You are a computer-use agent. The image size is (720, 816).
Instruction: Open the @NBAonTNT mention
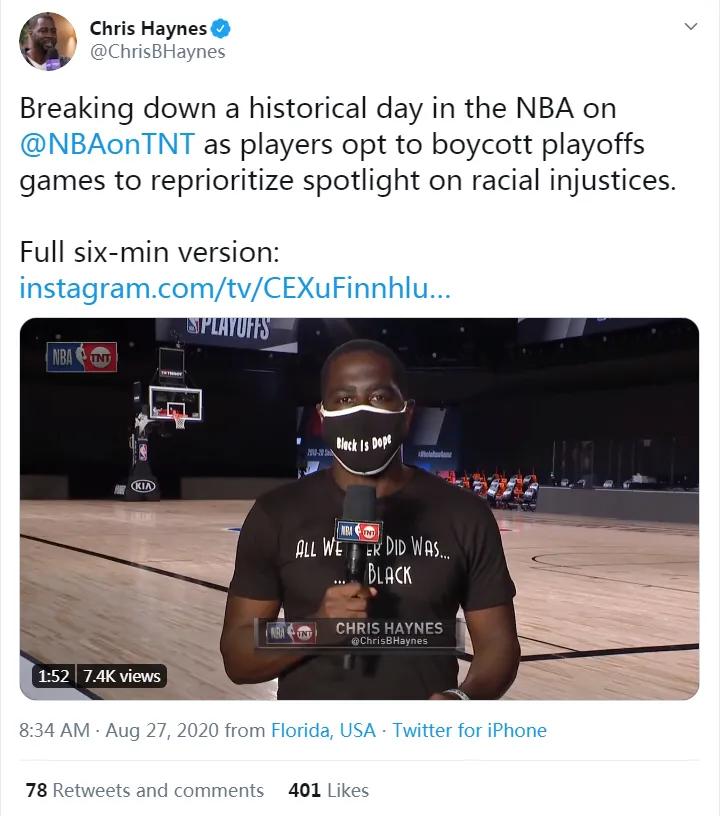point(107,144)
